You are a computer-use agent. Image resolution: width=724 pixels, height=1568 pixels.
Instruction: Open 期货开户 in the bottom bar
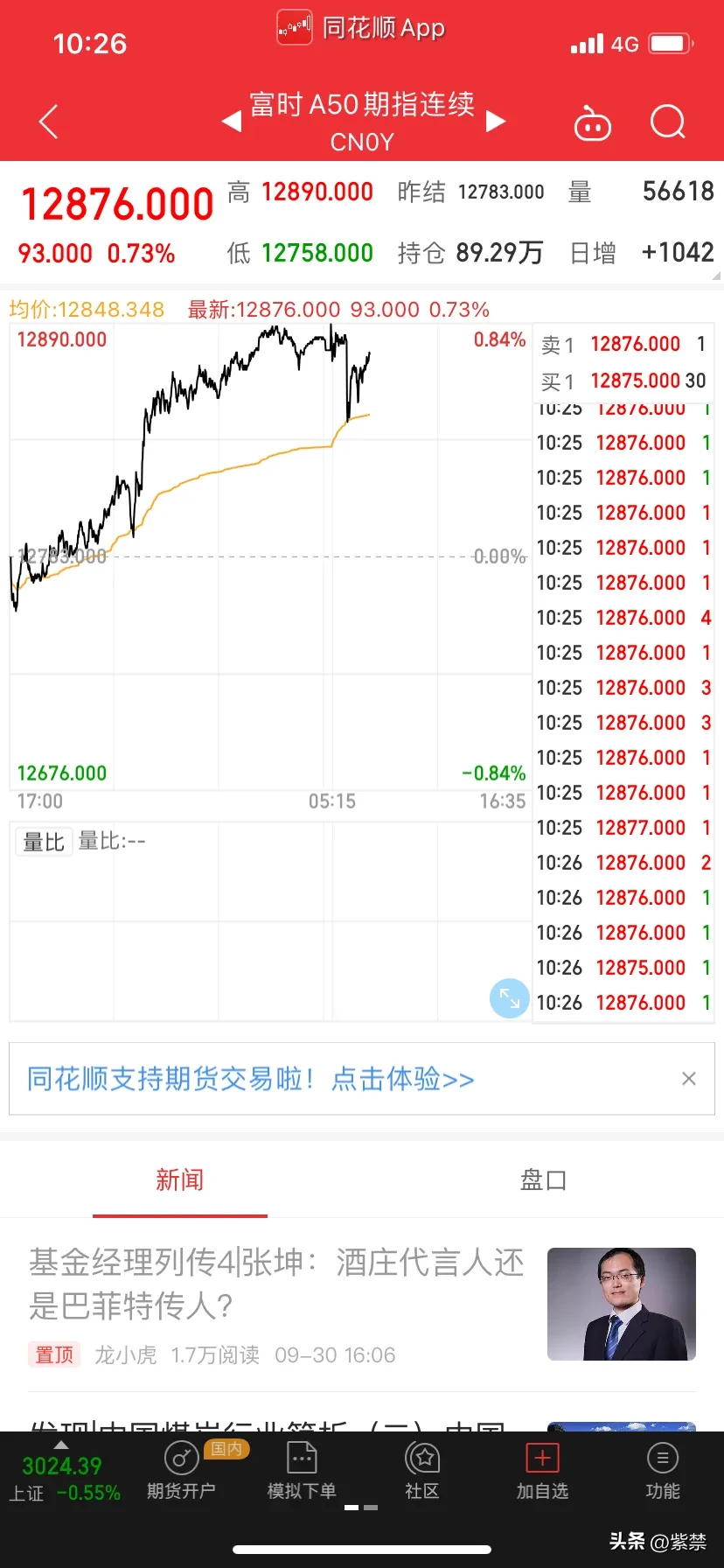click(181, 1472)
